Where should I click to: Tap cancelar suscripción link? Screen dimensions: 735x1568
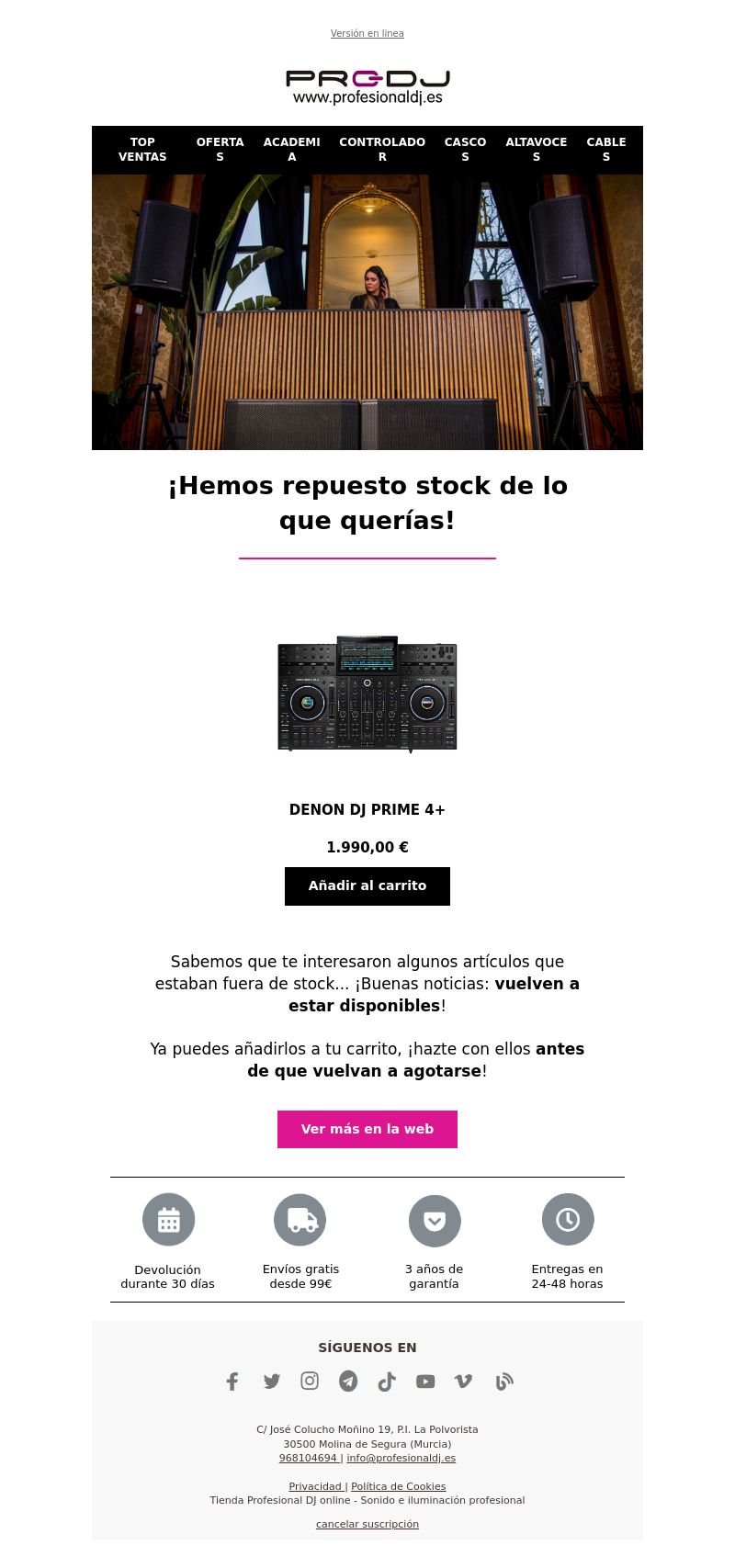(x=367, y=1524)
